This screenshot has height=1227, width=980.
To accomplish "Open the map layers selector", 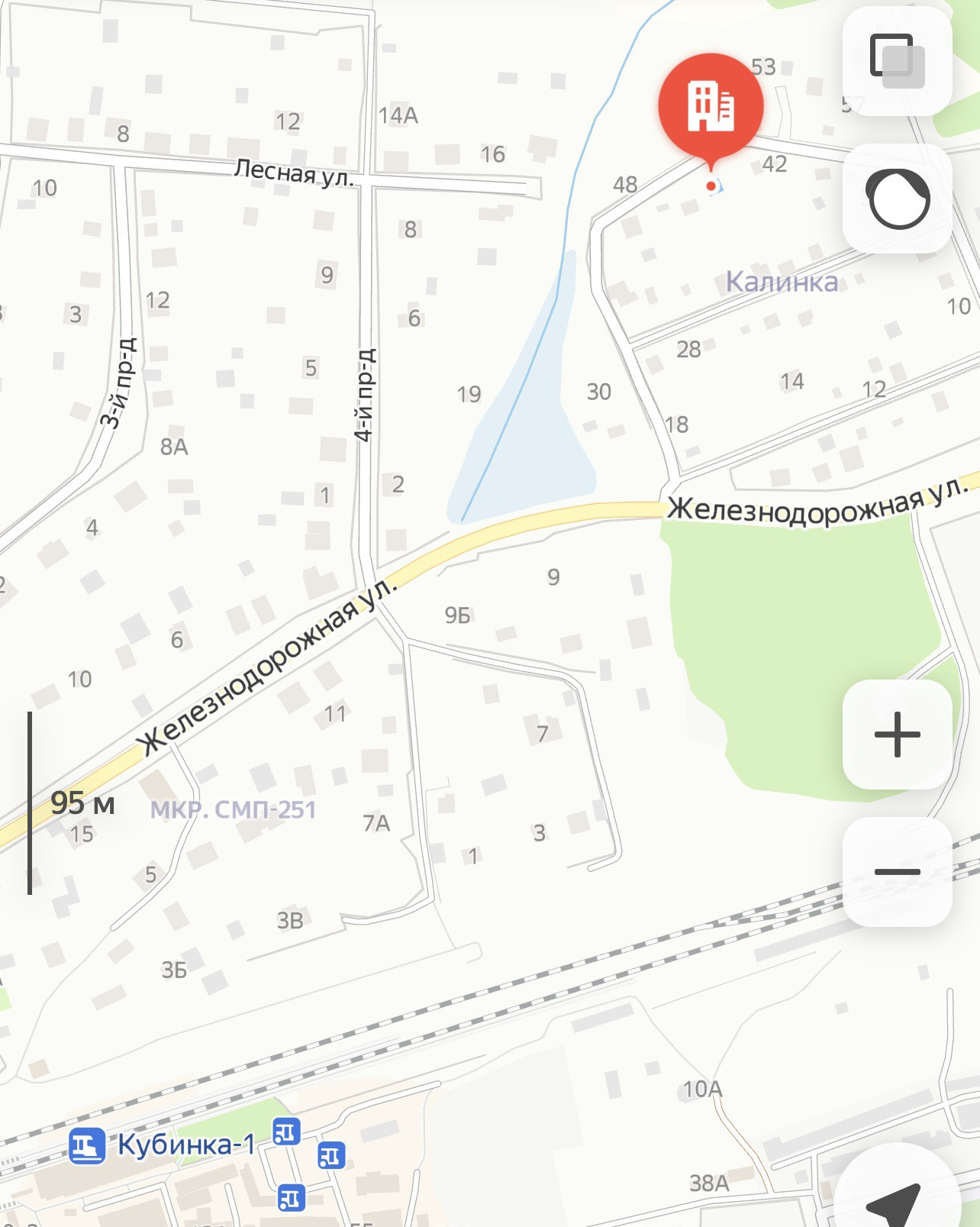I will (897, 61).
